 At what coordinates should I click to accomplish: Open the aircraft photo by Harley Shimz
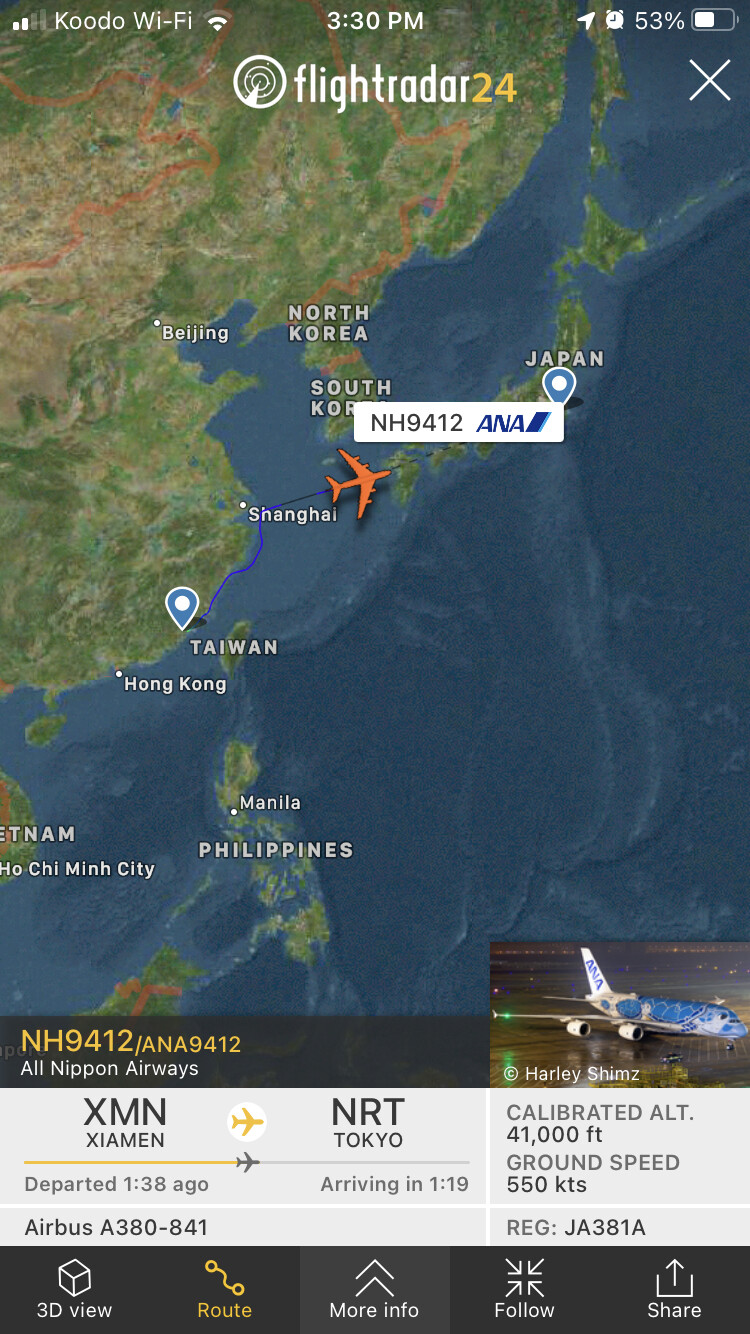(619, 1014)
